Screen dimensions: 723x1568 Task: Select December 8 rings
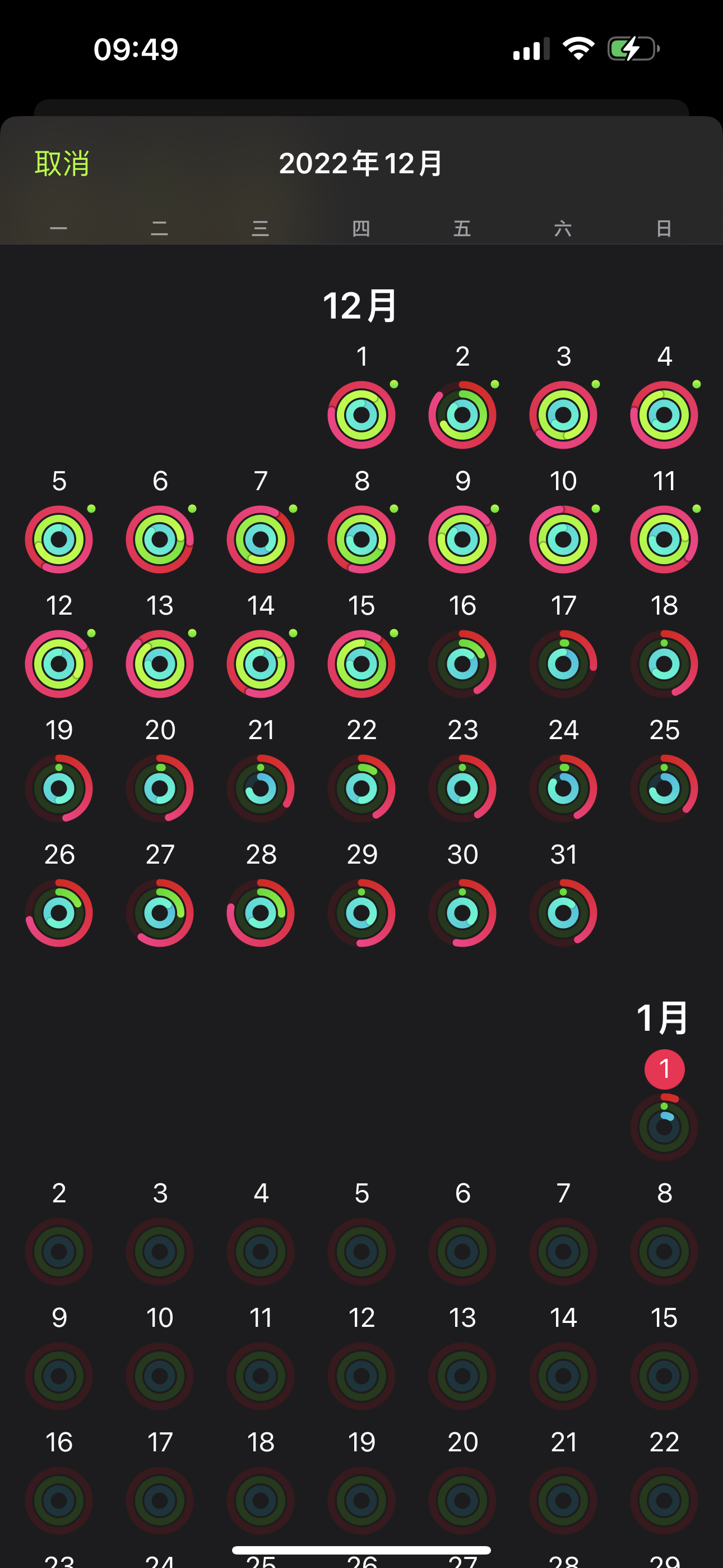coord(361,539)
